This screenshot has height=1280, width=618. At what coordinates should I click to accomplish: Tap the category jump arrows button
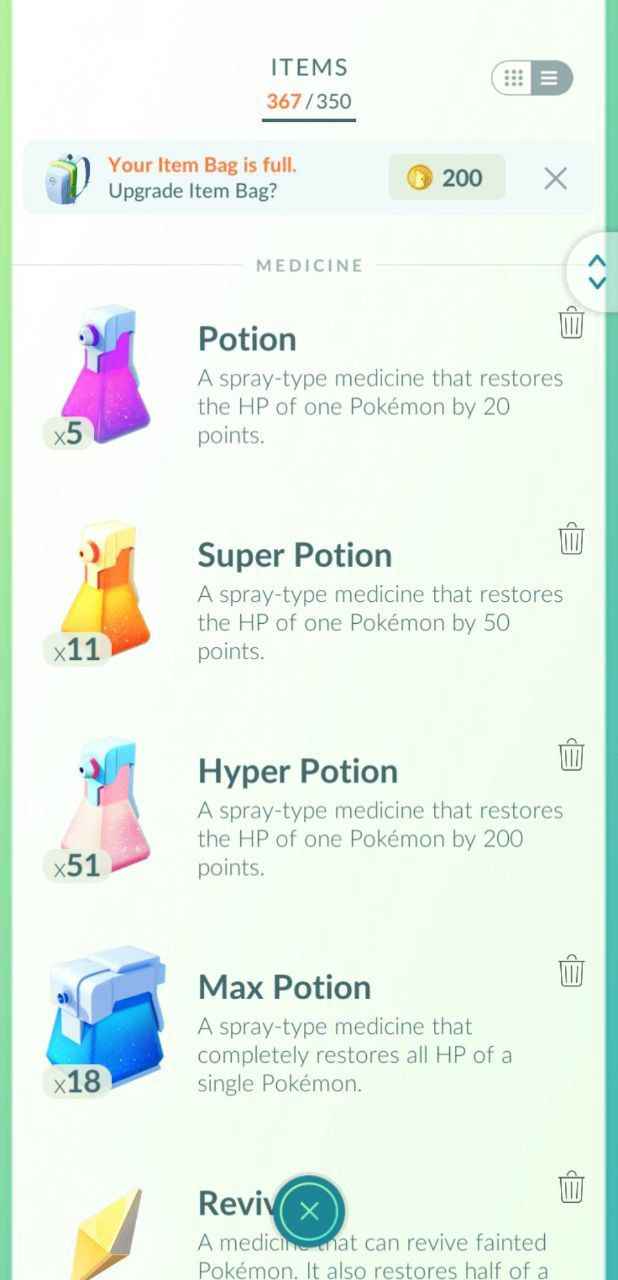pyautogui.click(x=596, y=270)
